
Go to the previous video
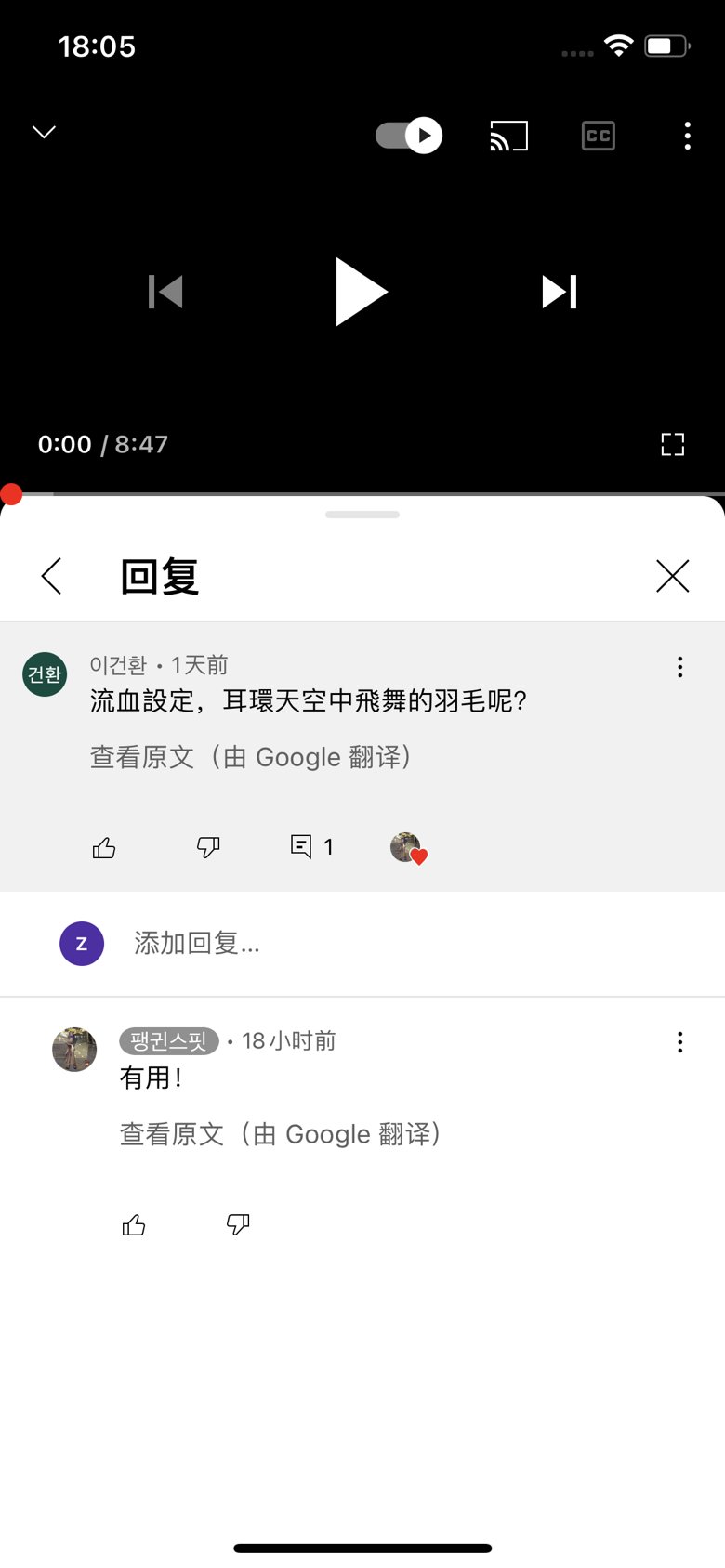(165, 292)
